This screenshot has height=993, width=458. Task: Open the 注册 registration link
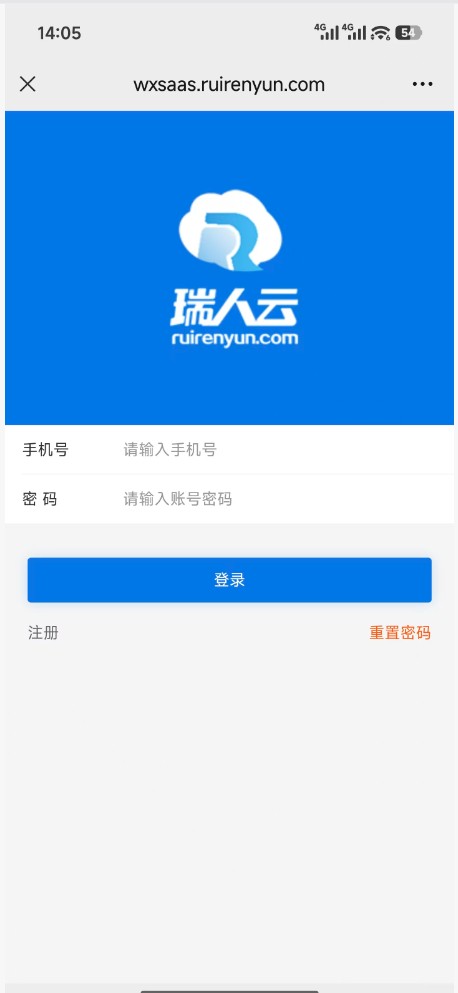[x=43, y=633]
